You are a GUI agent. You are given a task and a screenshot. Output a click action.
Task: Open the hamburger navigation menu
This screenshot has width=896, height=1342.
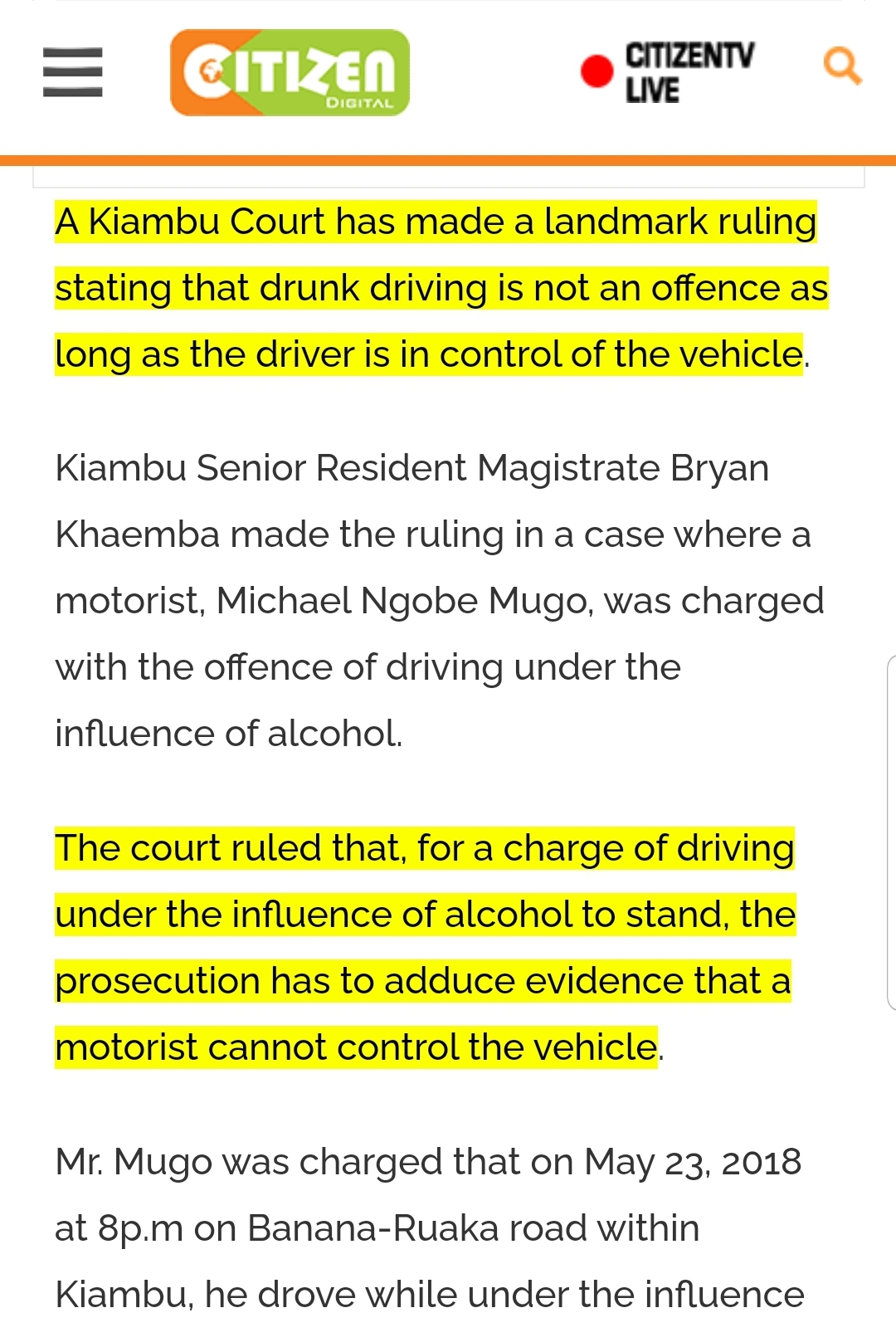[x=73, y=72]
